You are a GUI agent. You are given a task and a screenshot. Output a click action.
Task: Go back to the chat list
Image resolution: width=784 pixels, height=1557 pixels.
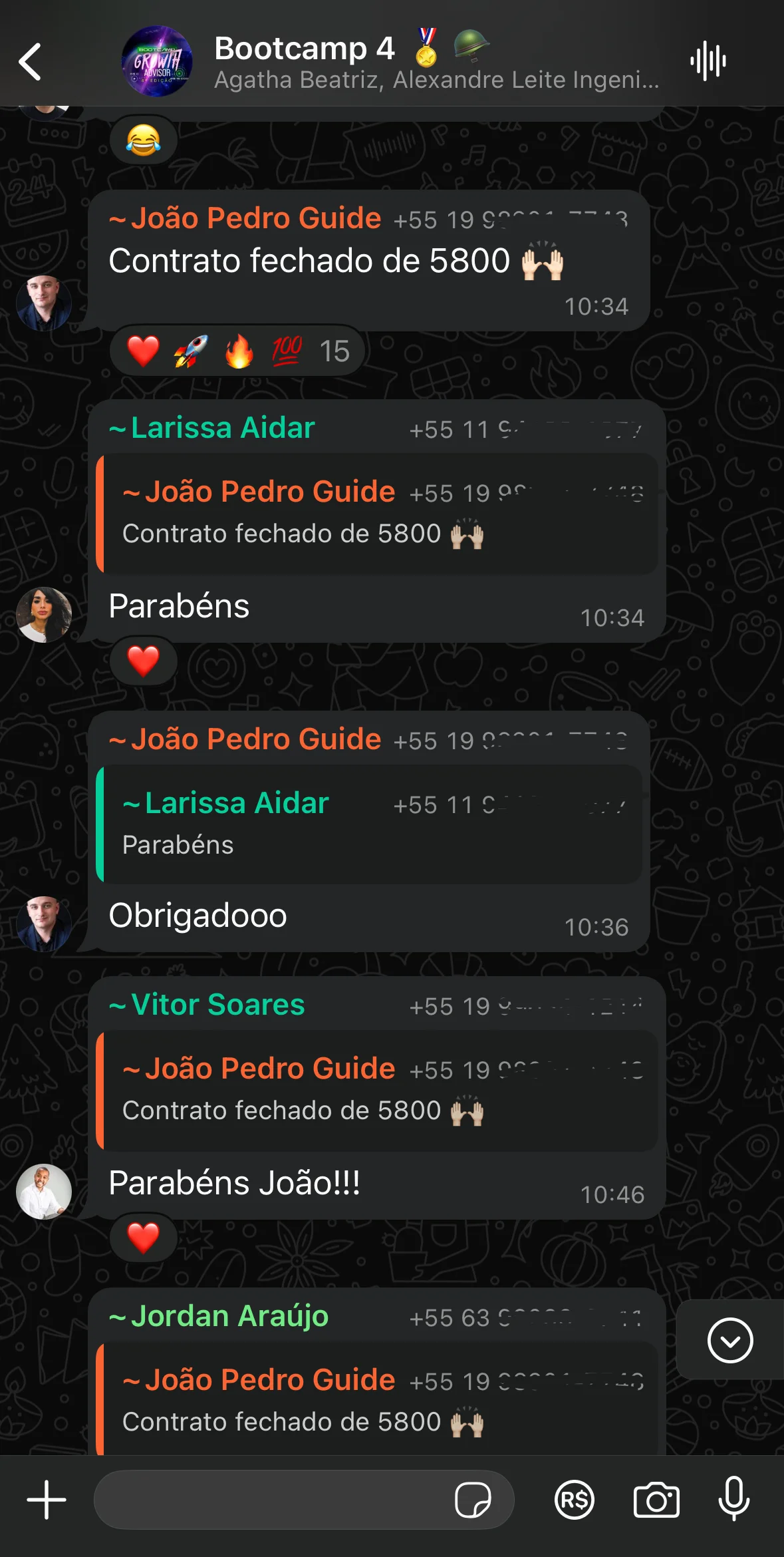30,62
